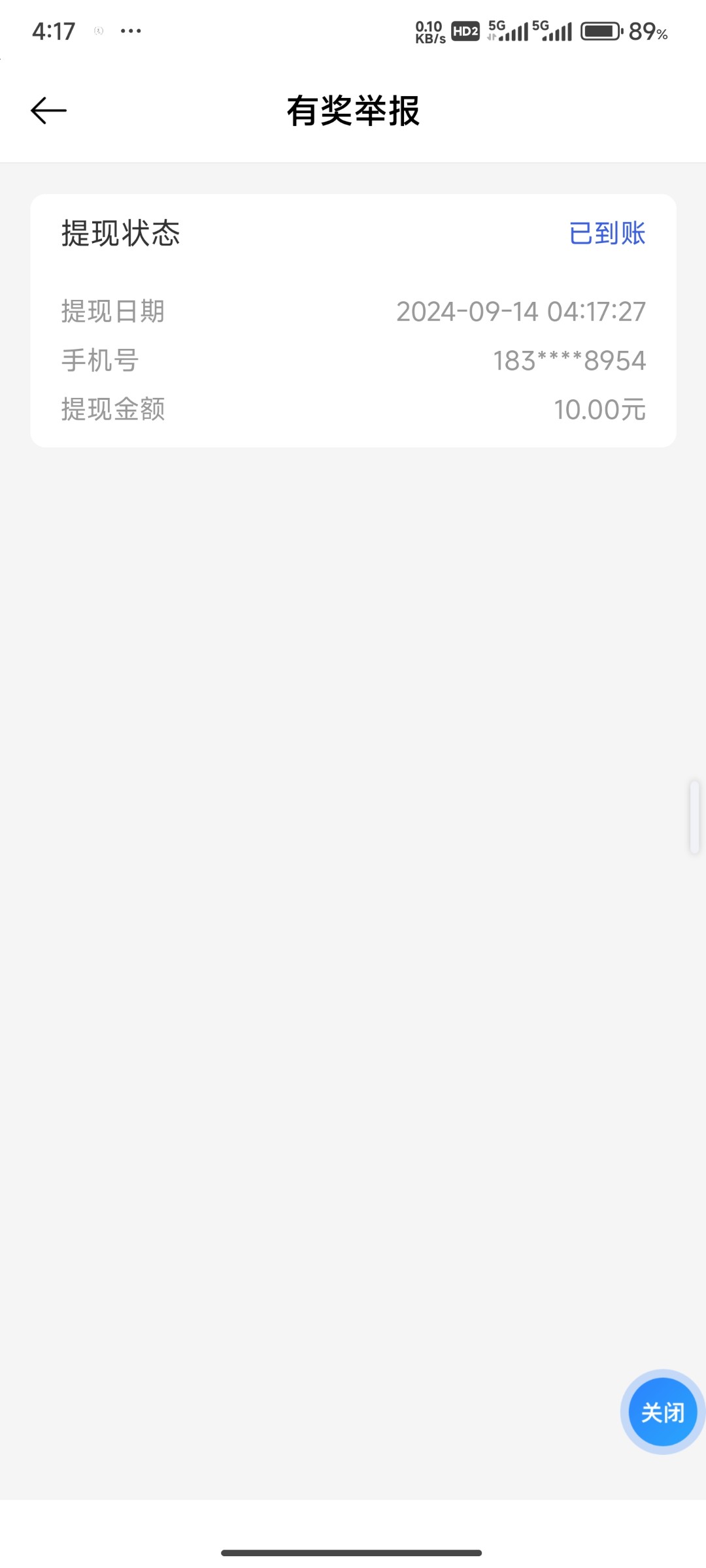This screenshot has height=1568, width=706.
Task: Go back using the top-left arrow
Action: pos(48,110)
